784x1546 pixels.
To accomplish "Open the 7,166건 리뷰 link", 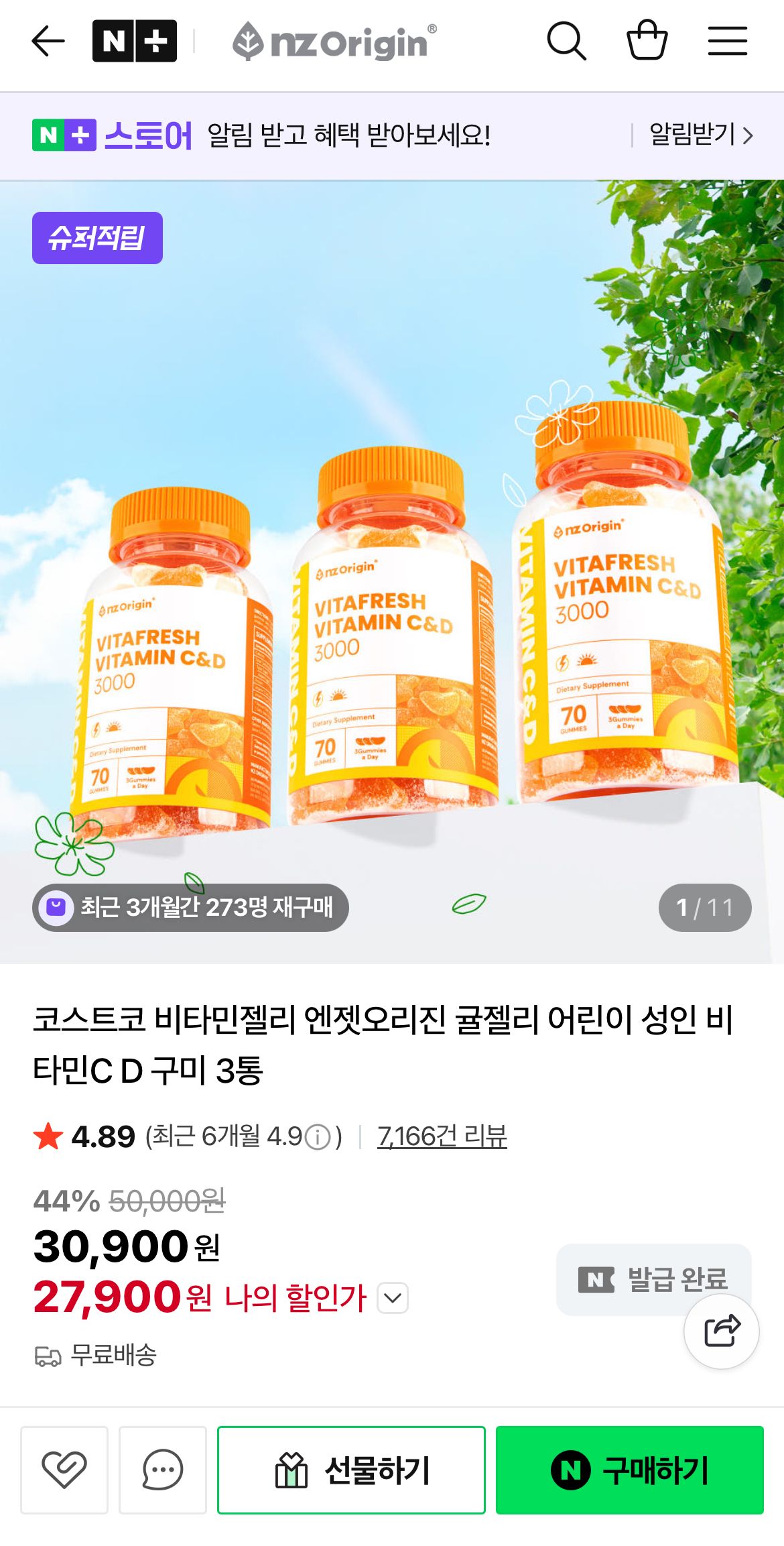I will (x=442, y=1136).
